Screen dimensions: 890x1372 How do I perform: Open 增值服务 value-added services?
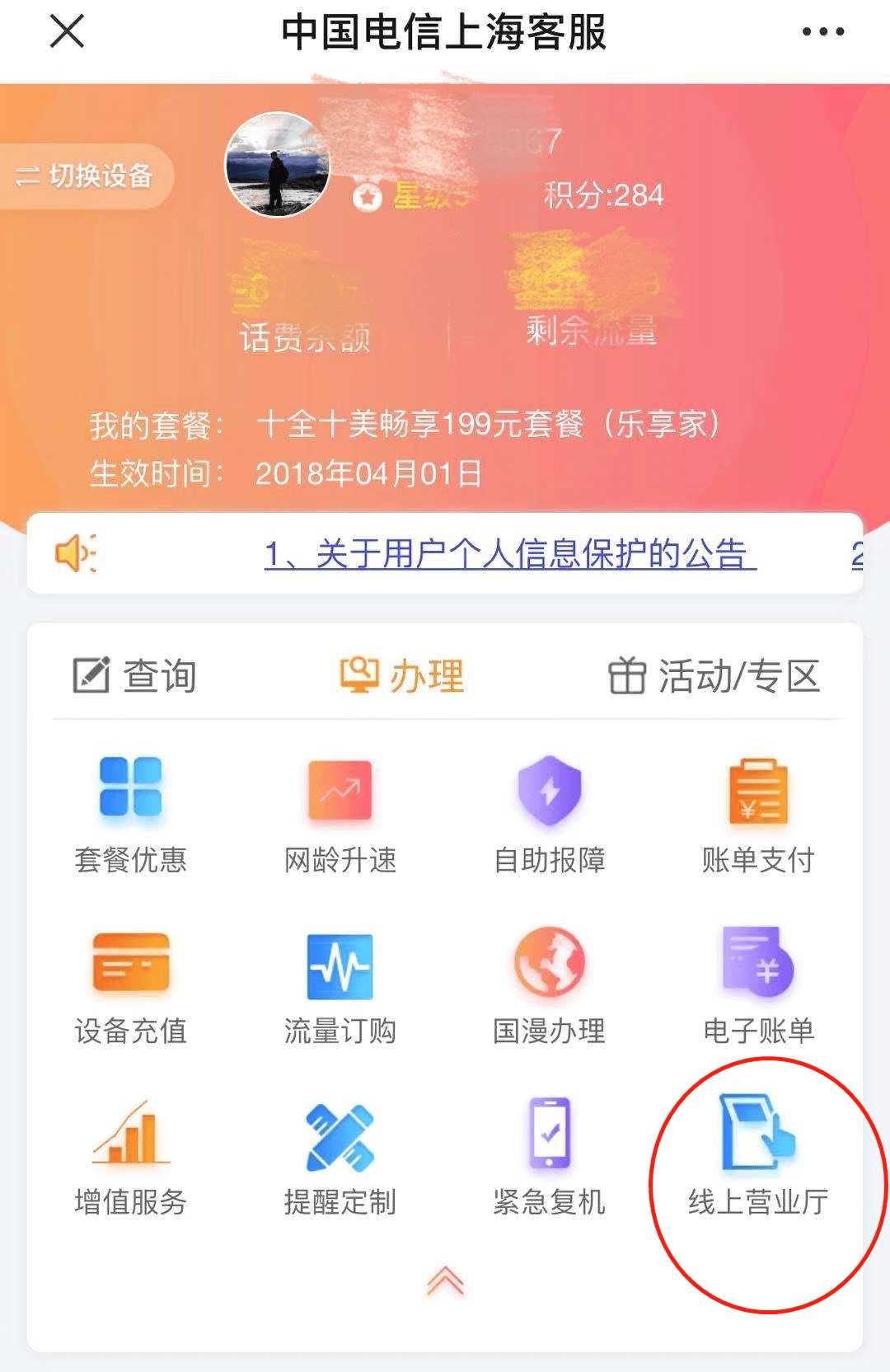coord(130,1156)
